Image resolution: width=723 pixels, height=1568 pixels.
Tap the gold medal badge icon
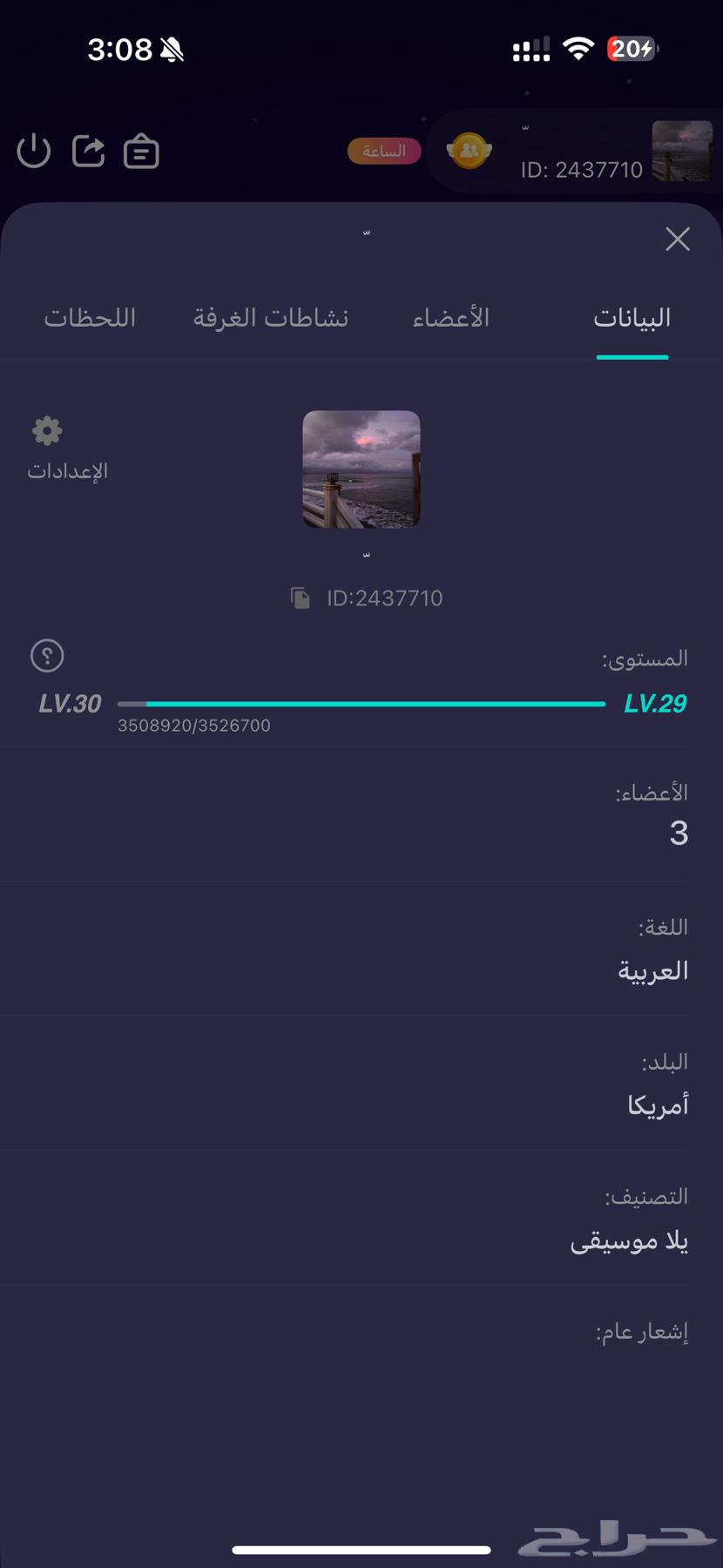point(469,151)
